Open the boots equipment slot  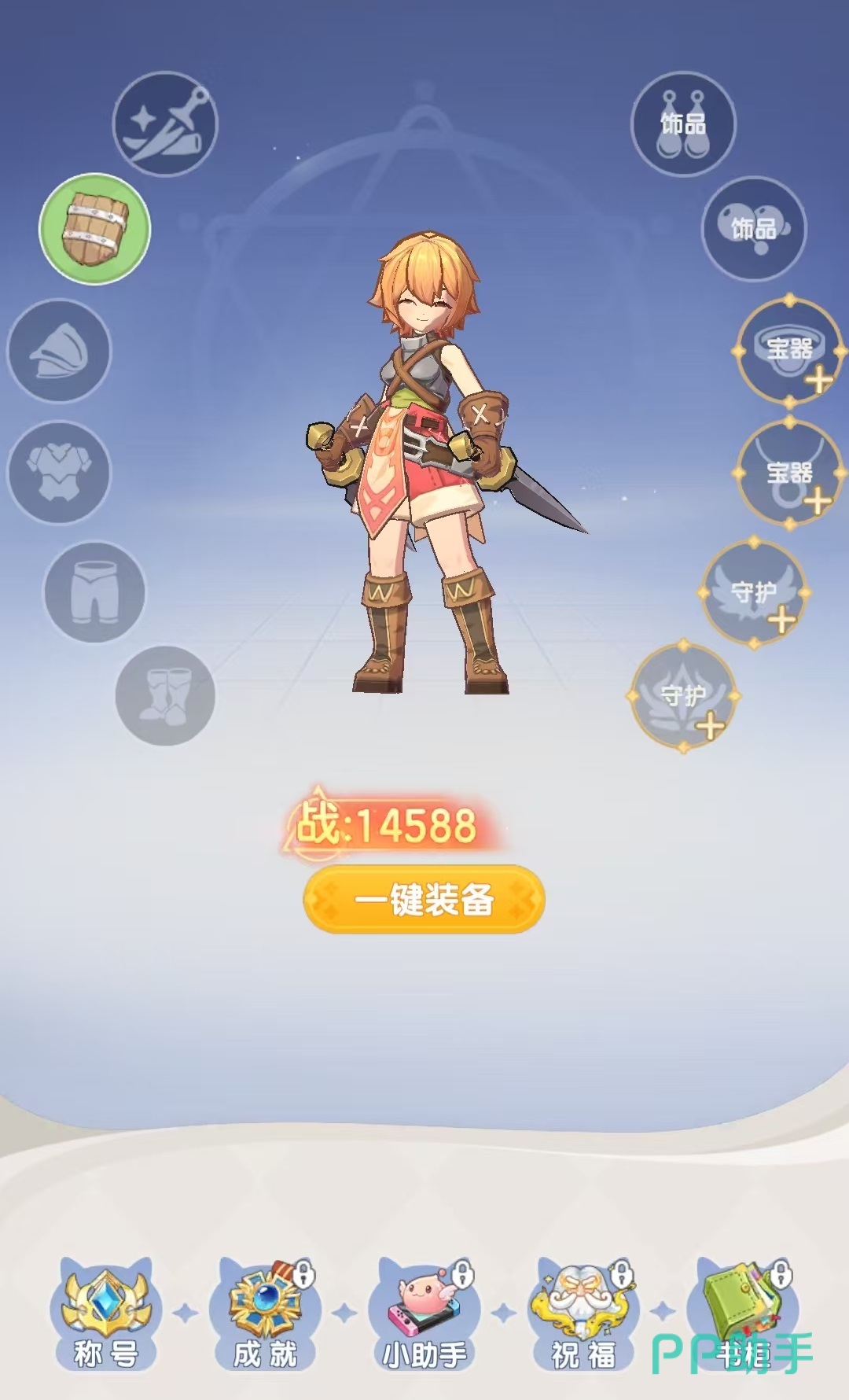pos(165,696)
